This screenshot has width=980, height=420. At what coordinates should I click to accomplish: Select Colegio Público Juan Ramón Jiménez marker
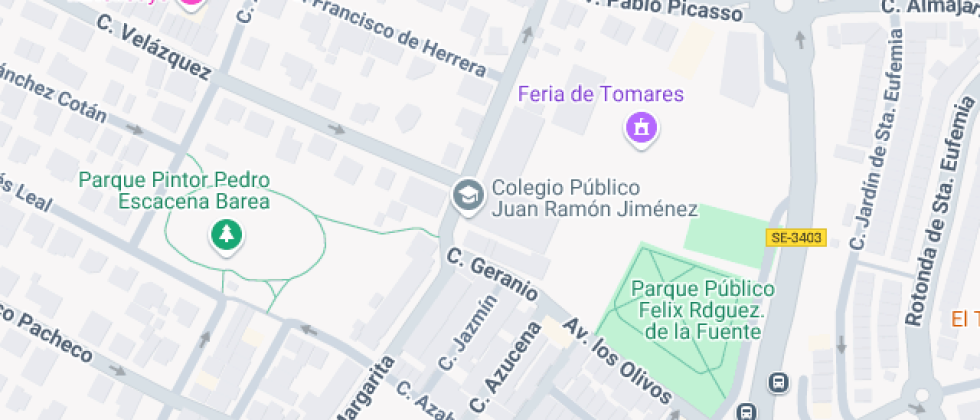468,197
